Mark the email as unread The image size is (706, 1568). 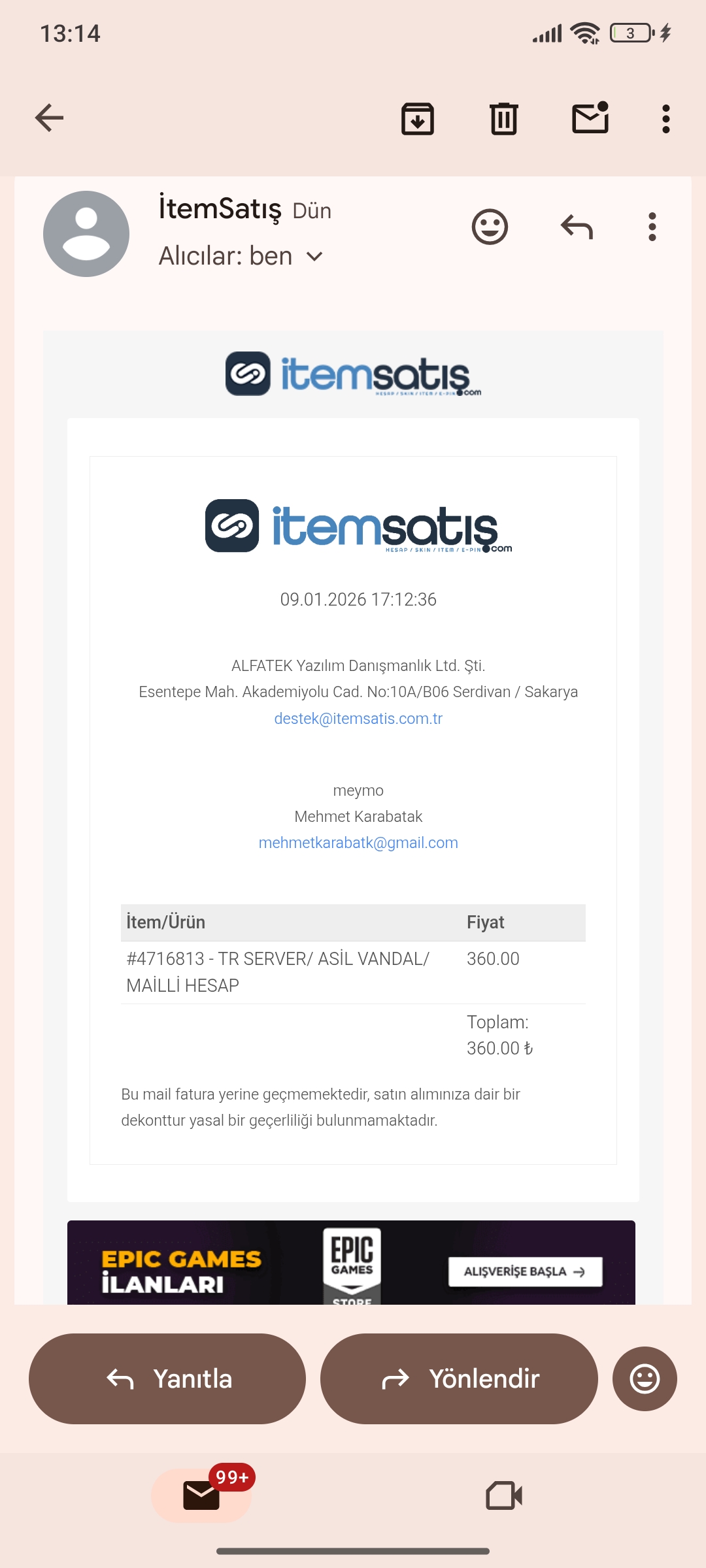click(x=590, y=118)
